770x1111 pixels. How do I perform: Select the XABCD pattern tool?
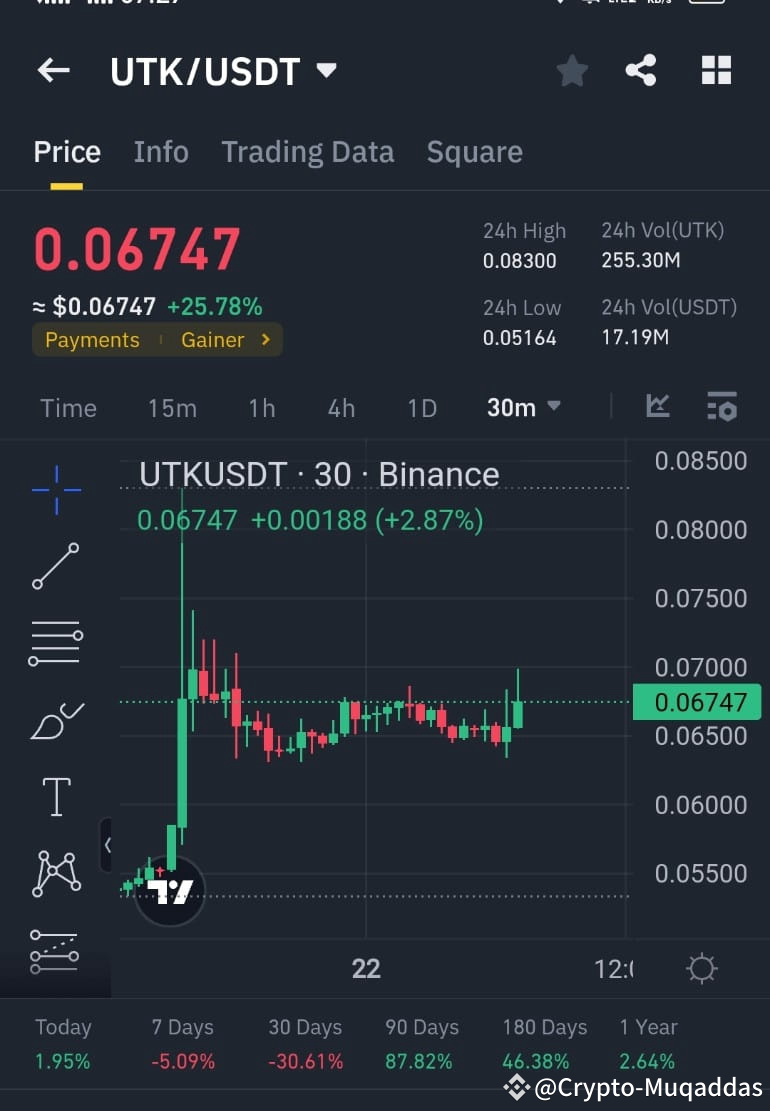(x=55, y=872)
